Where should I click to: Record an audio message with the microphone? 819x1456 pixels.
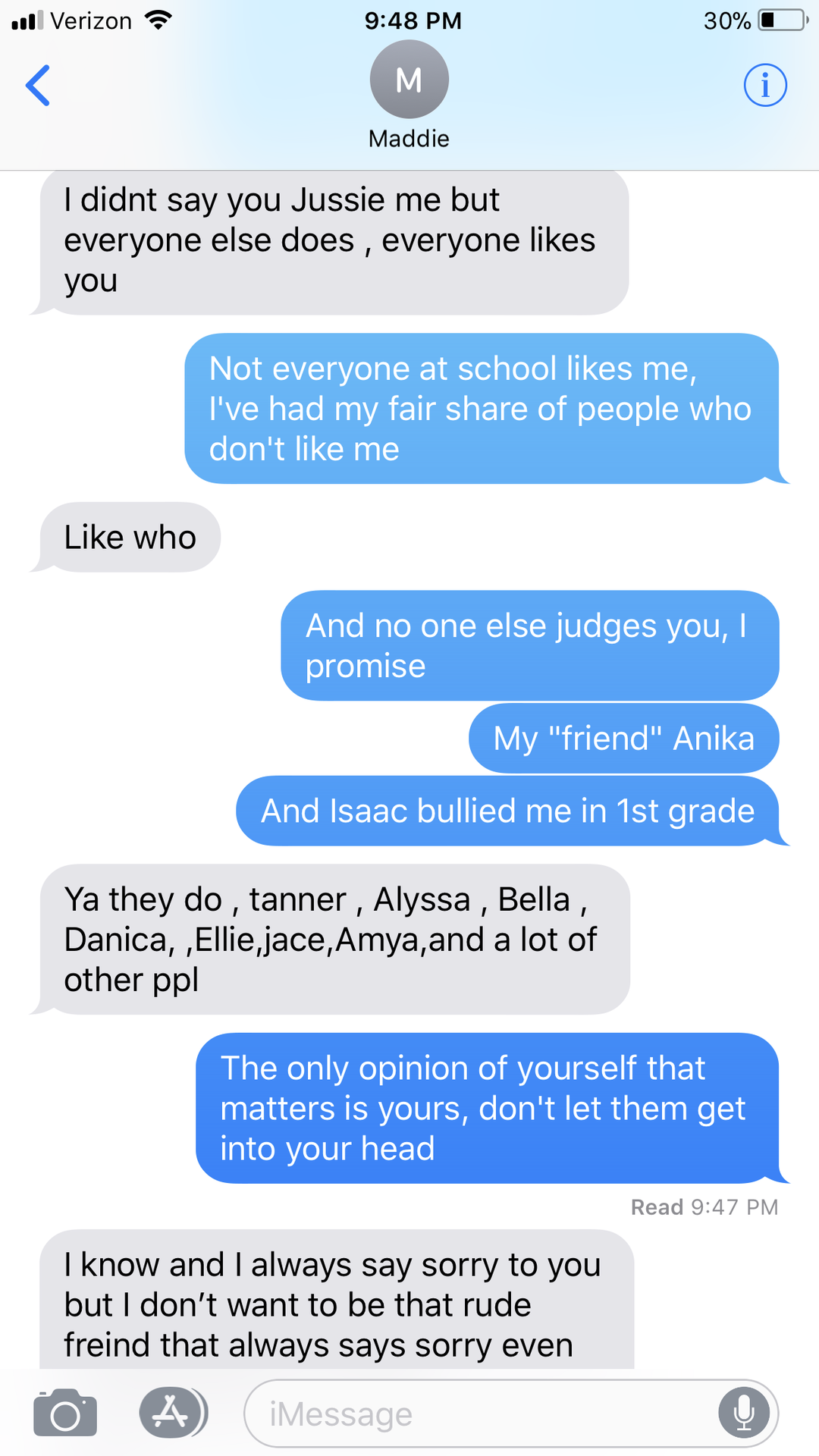coord(744,1414)
